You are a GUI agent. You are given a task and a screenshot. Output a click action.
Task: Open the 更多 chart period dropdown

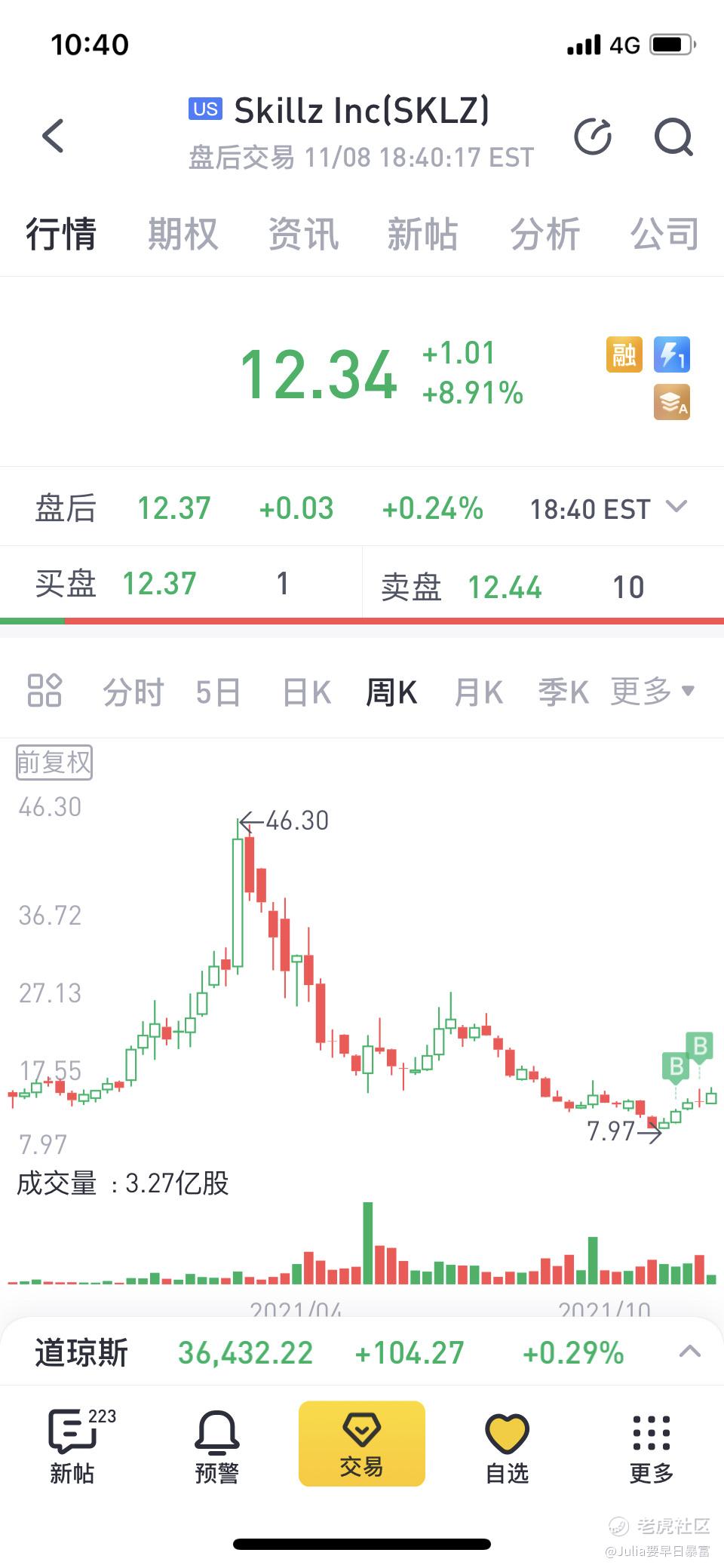[x=652, y=690]
